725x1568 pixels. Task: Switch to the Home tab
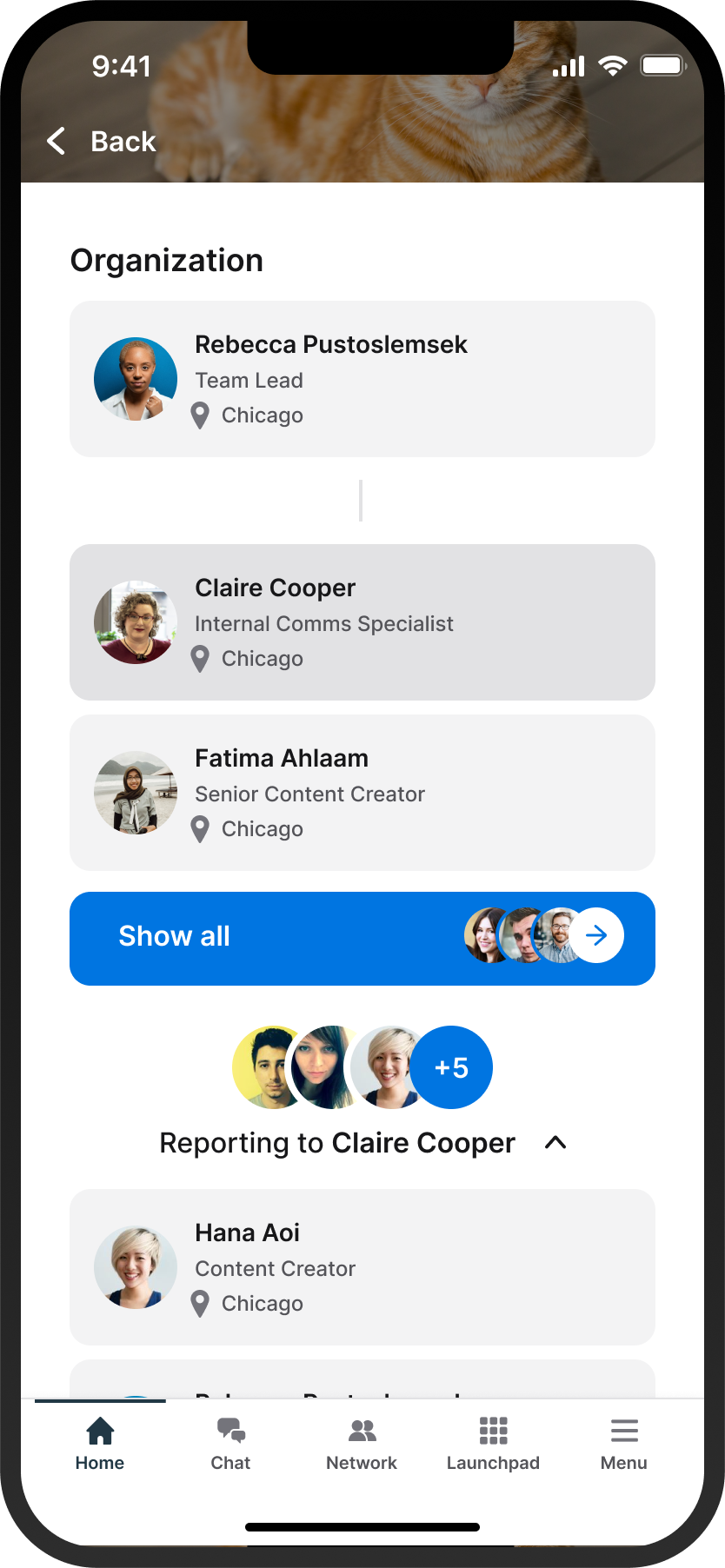(x=100, y=1443)
